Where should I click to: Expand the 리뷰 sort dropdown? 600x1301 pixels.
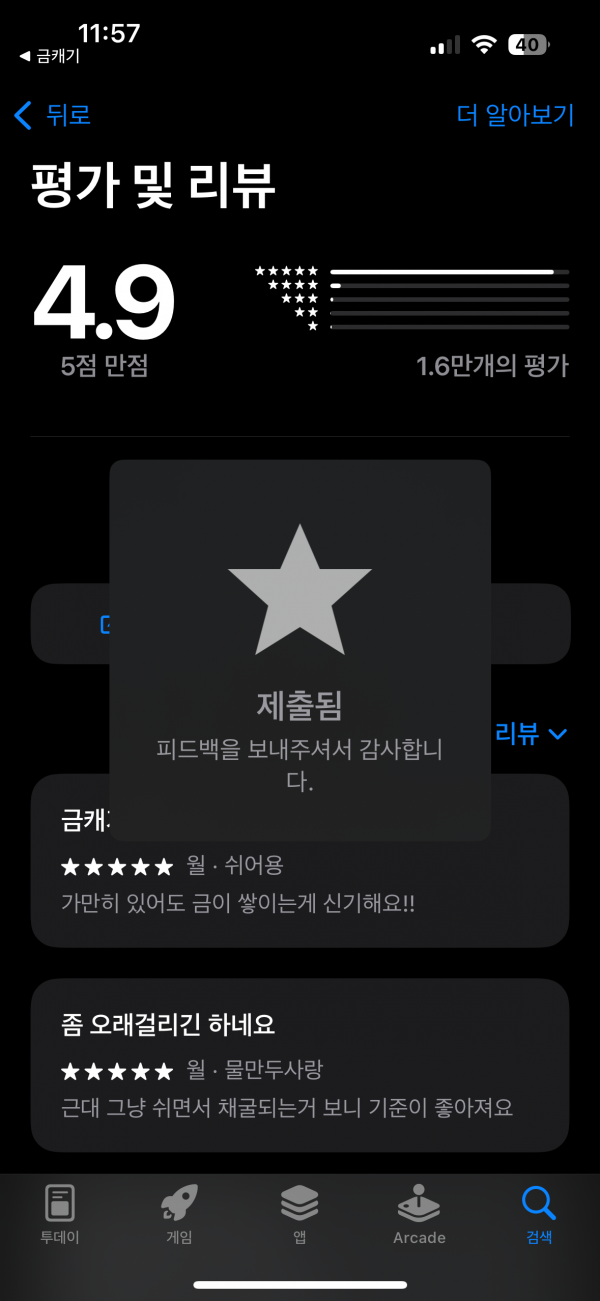pyautogui.click(x=532, y=734)
